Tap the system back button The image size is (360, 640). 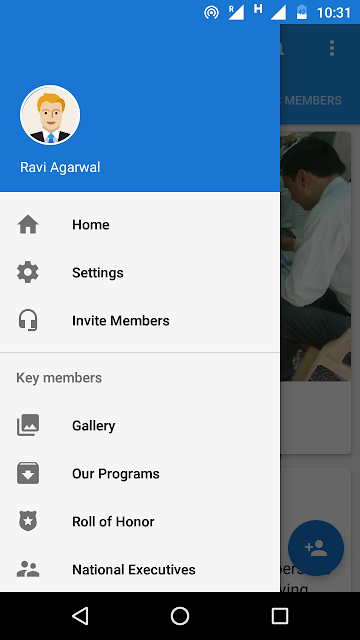(80, 616)
